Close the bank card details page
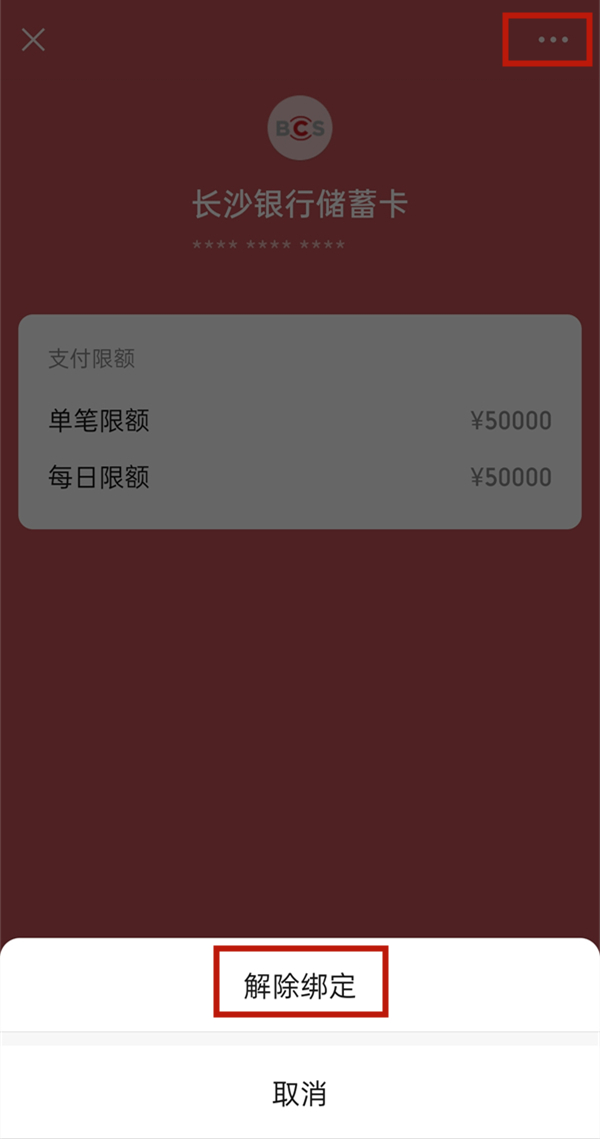 tap(34, 40)
